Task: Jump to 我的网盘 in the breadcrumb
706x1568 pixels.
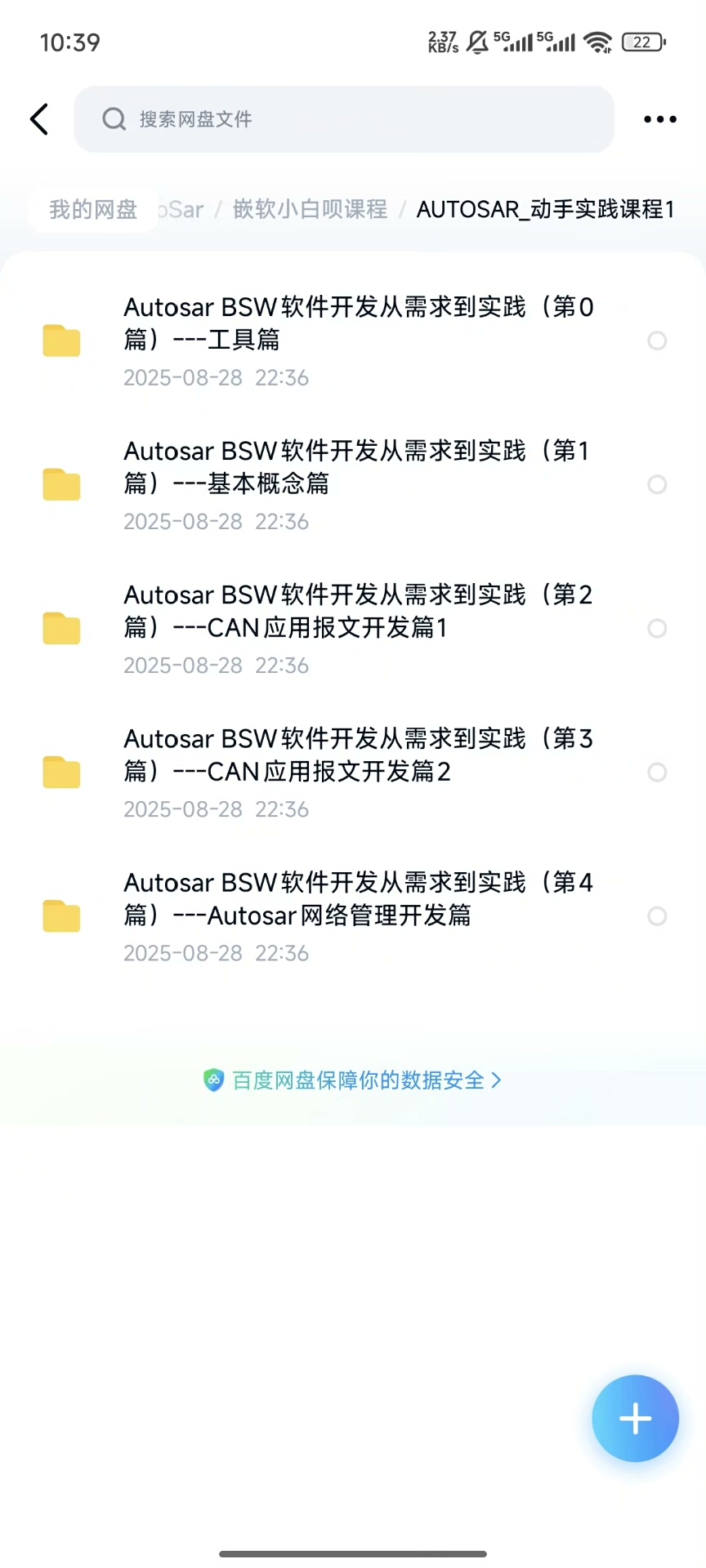Action: click(x=93, y=210)
